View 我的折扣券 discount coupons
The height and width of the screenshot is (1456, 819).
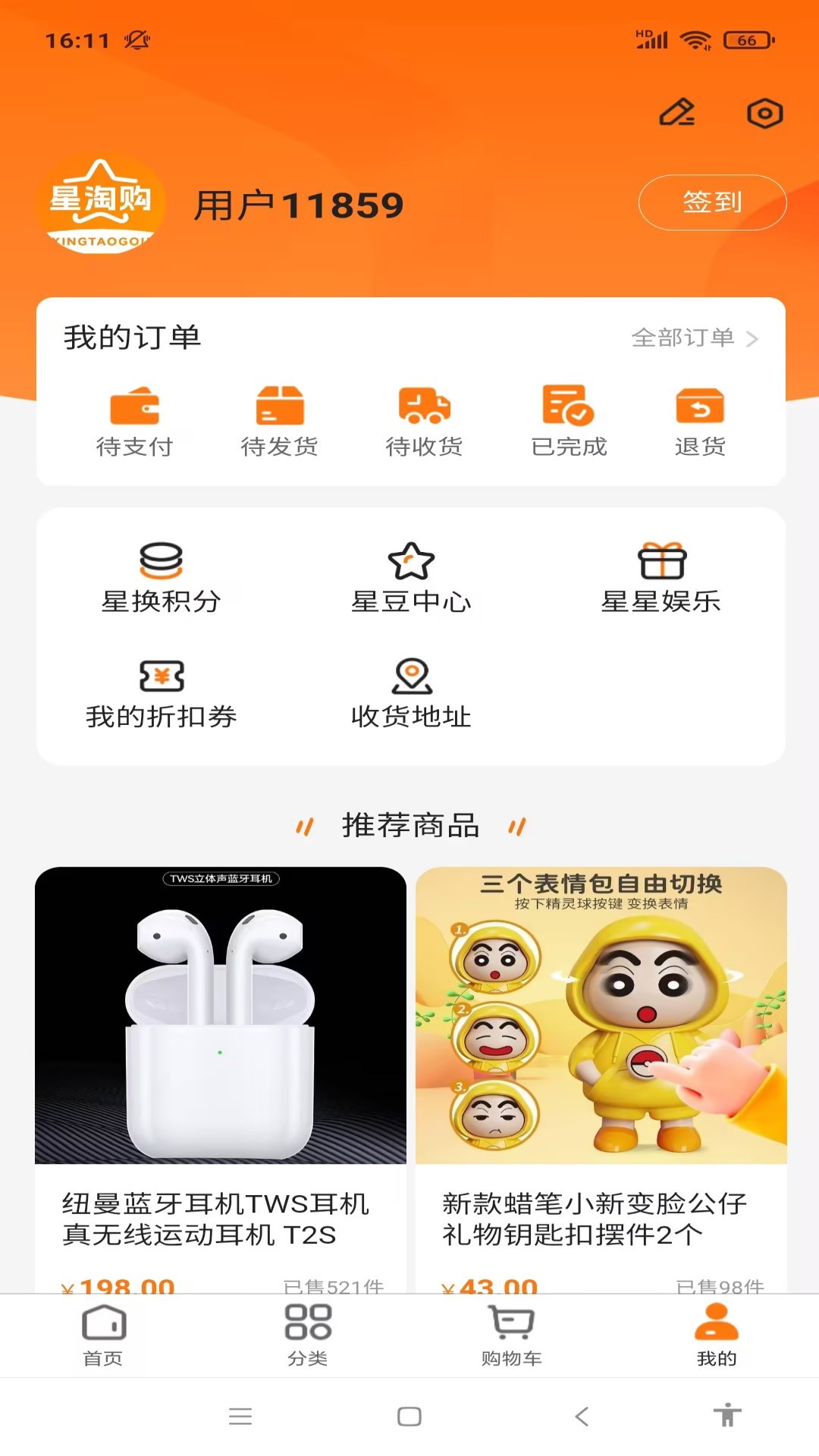(x=161, y=690)
